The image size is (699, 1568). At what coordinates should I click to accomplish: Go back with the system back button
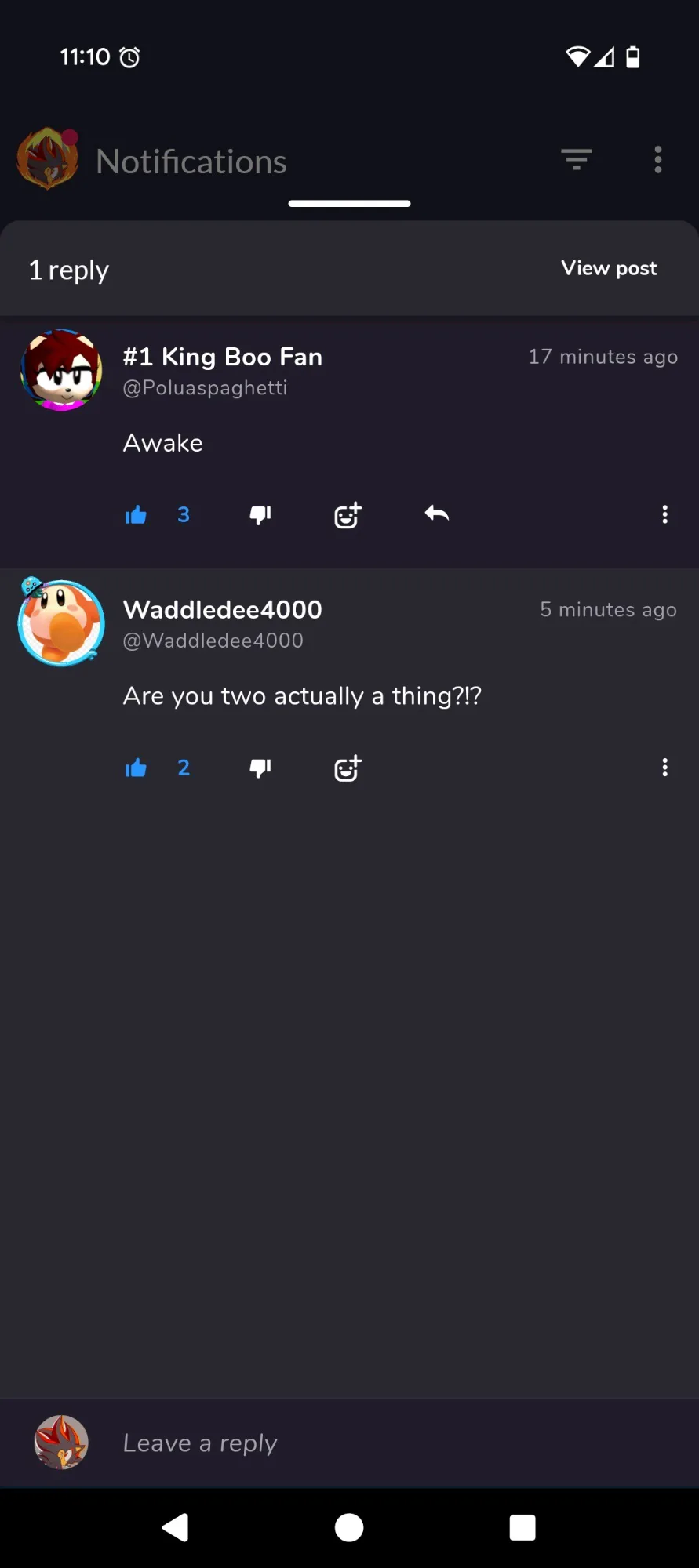tap(176, 1527)
